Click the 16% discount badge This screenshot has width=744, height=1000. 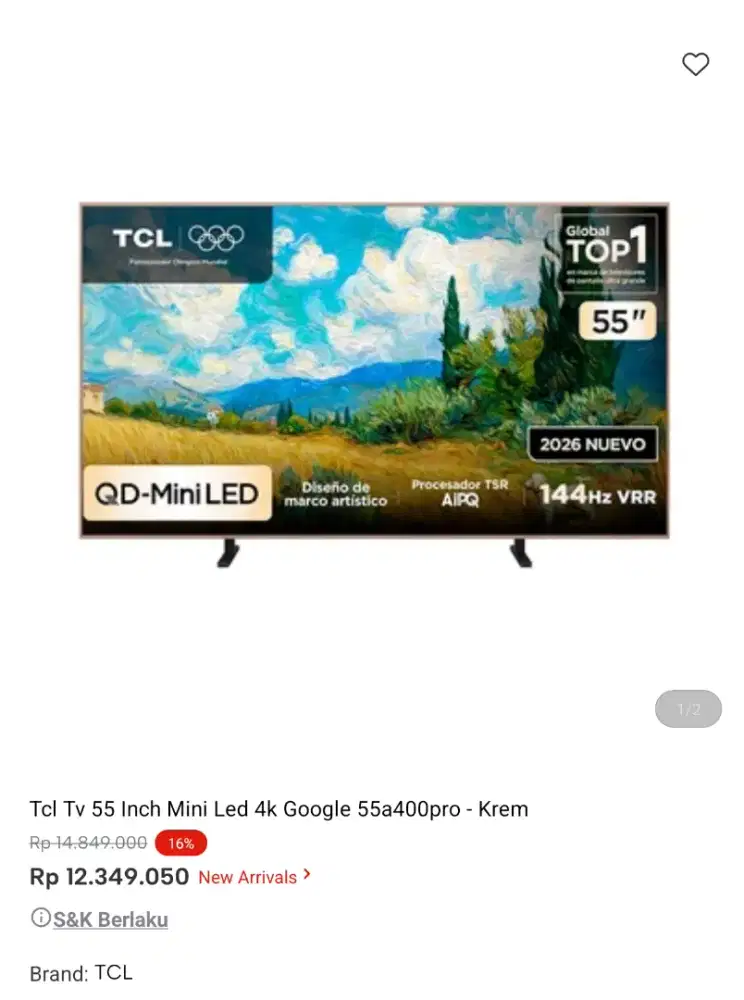point(181,843)
